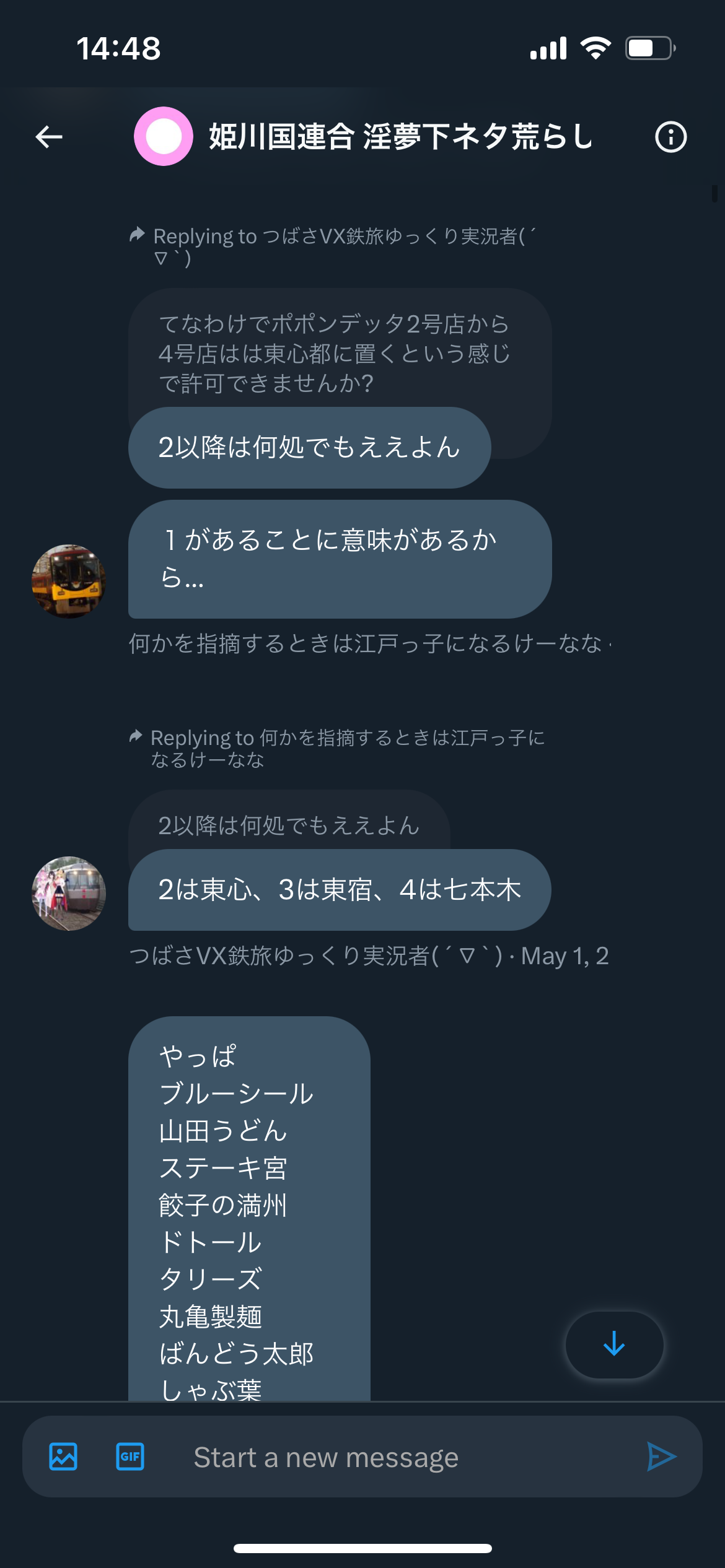
Task: Open the train avatar beside 1があることに意味があるから
Action: (69, 581)
